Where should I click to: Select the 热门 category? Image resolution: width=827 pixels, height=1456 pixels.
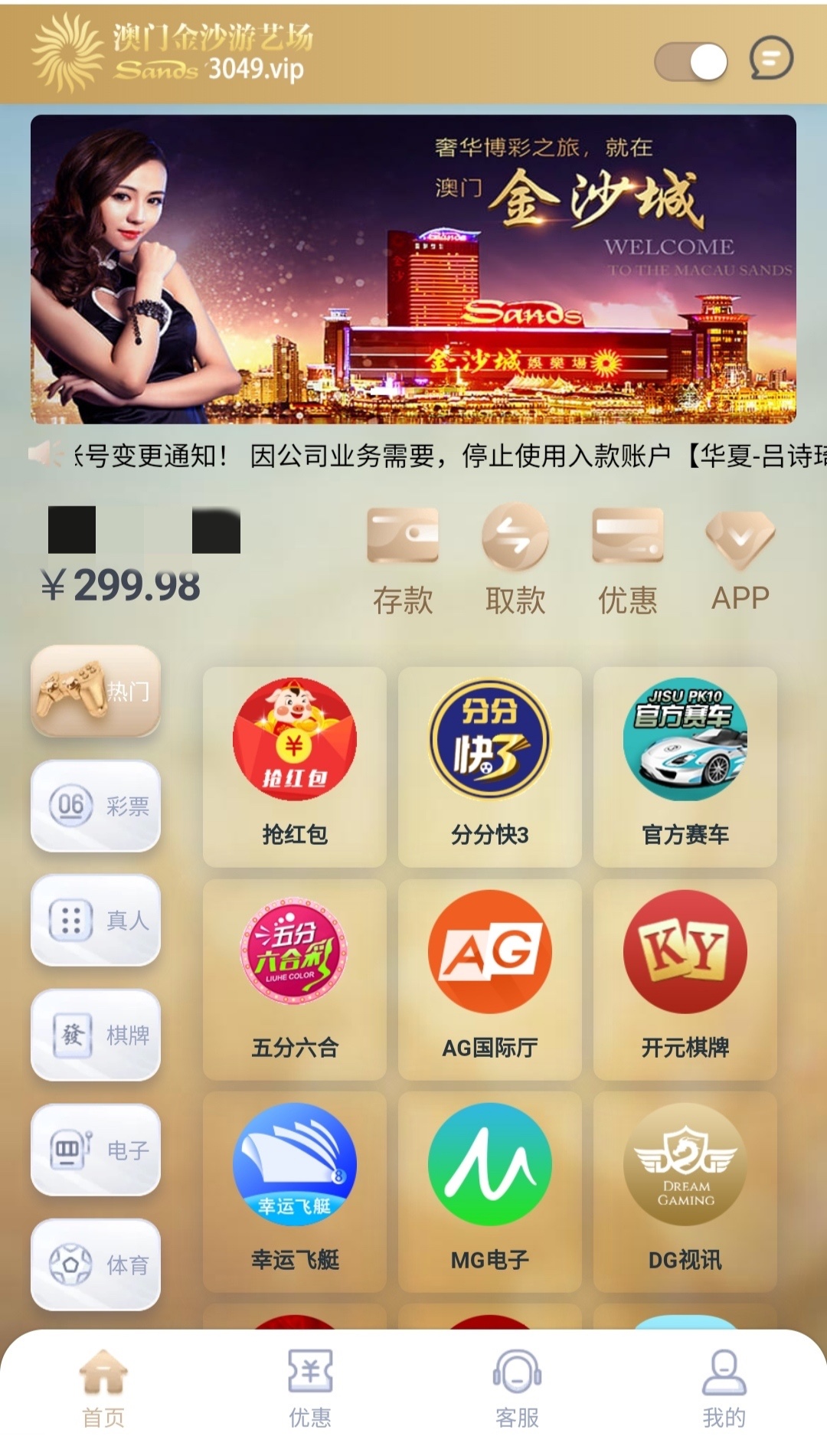point(96,691)
